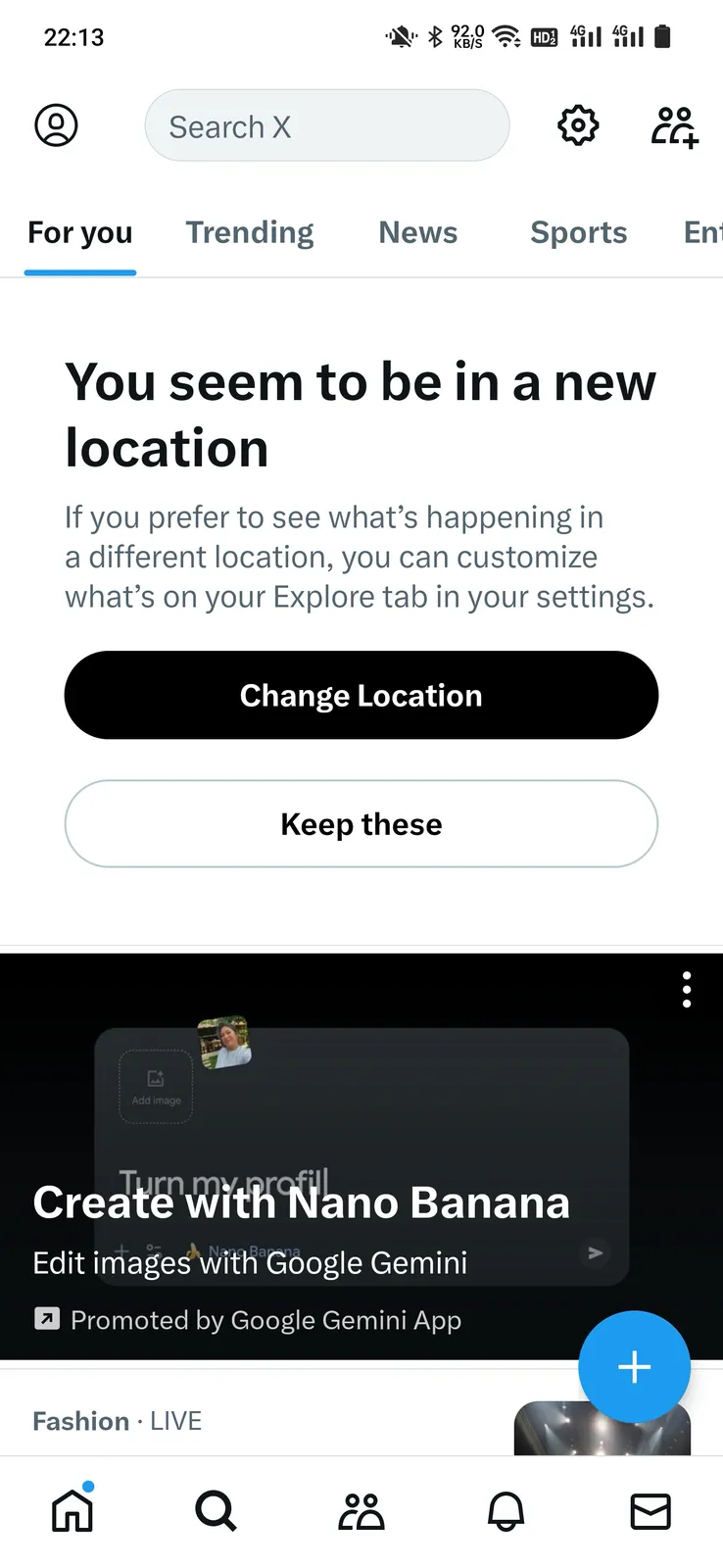Open the Search tab in bottom bar
This screenshot has width=723, height=1568.
217,1511
